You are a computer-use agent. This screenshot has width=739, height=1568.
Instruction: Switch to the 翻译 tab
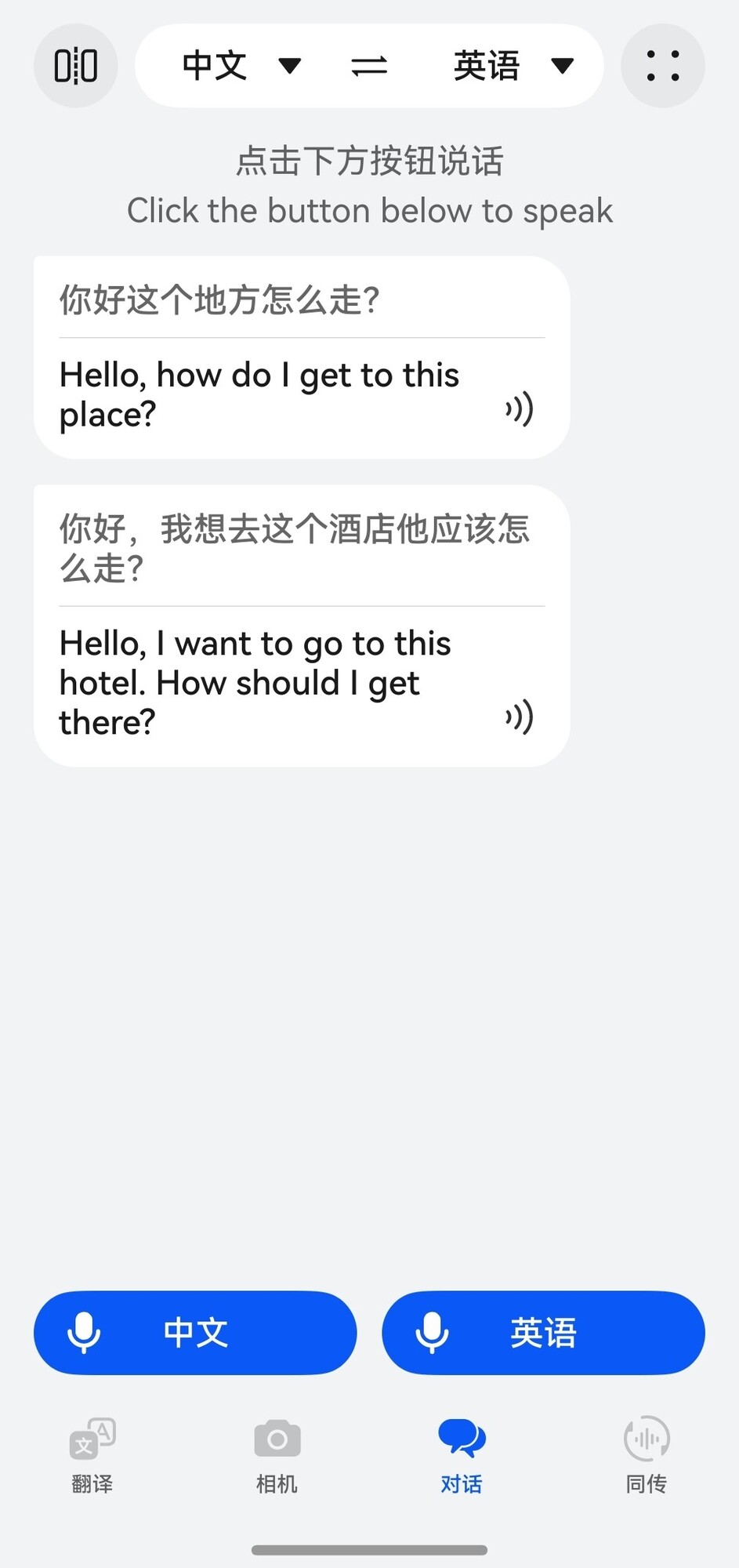92,1456
